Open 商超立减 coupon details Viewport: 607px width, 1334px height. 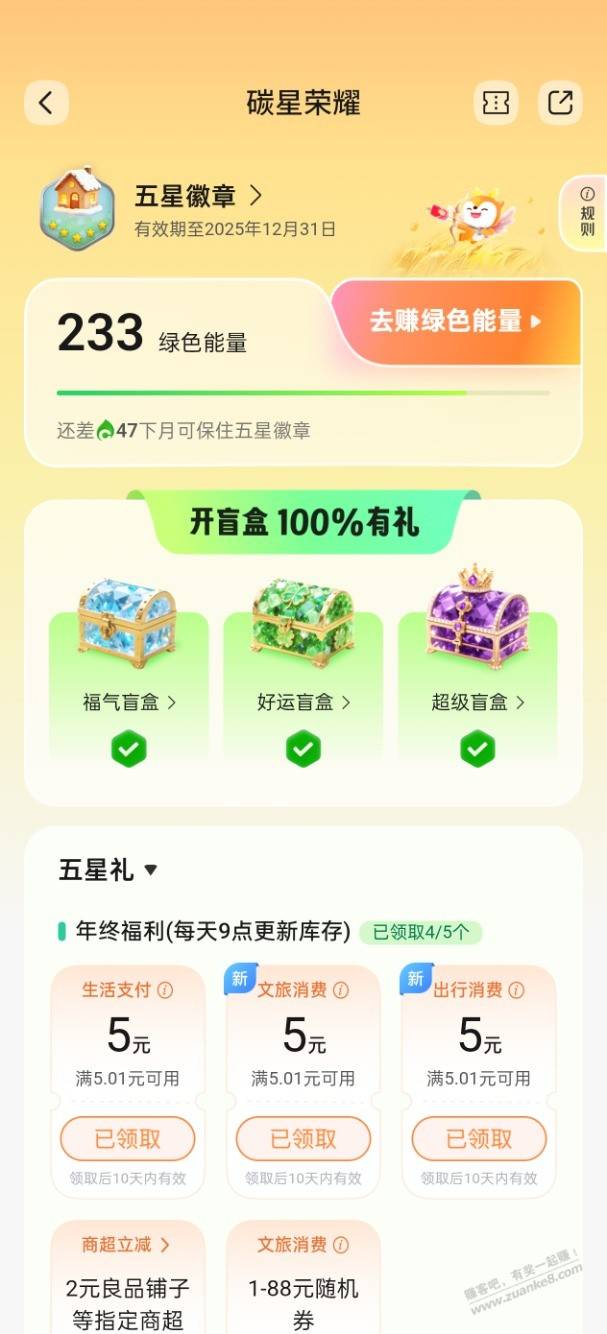pos(128,1245)
